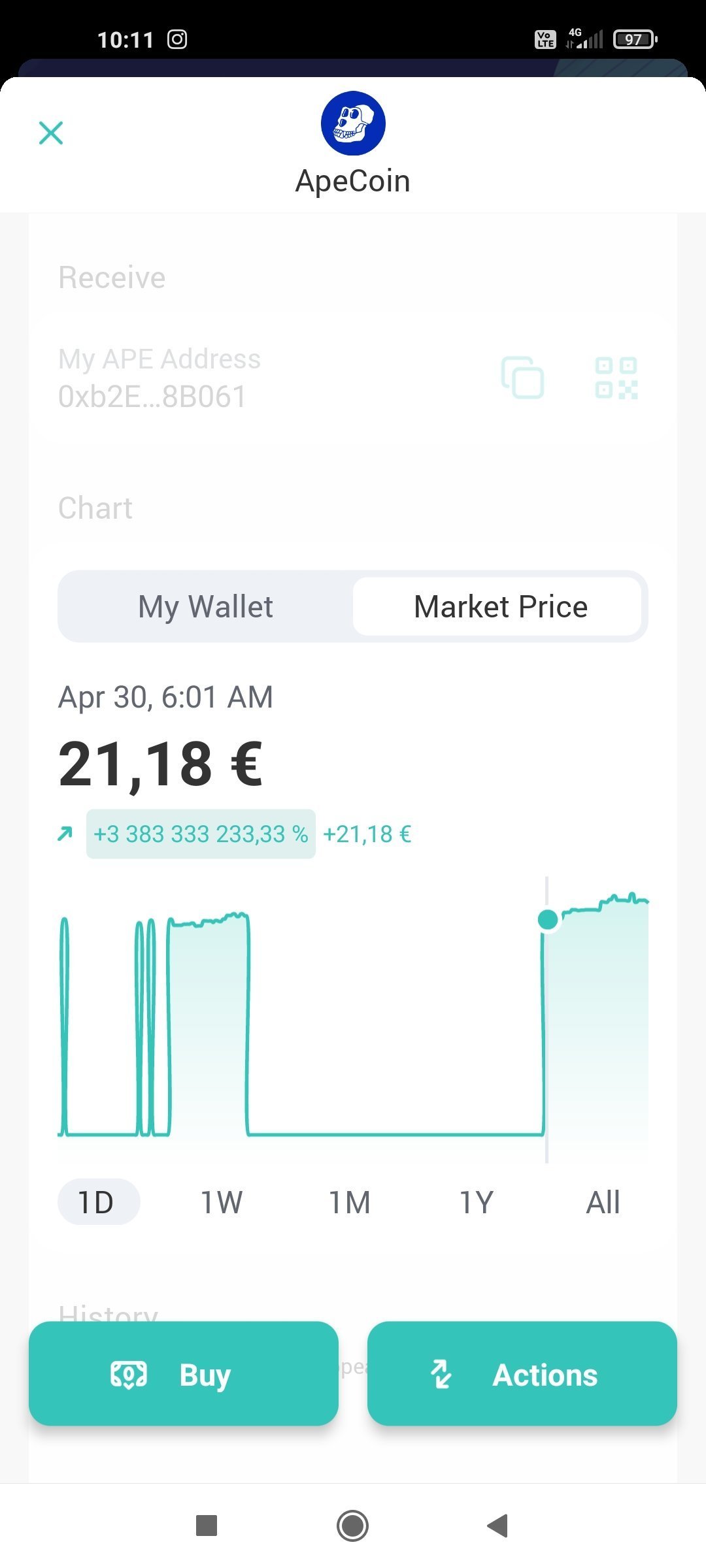Change chart range to 1W

coord(222,1201)
